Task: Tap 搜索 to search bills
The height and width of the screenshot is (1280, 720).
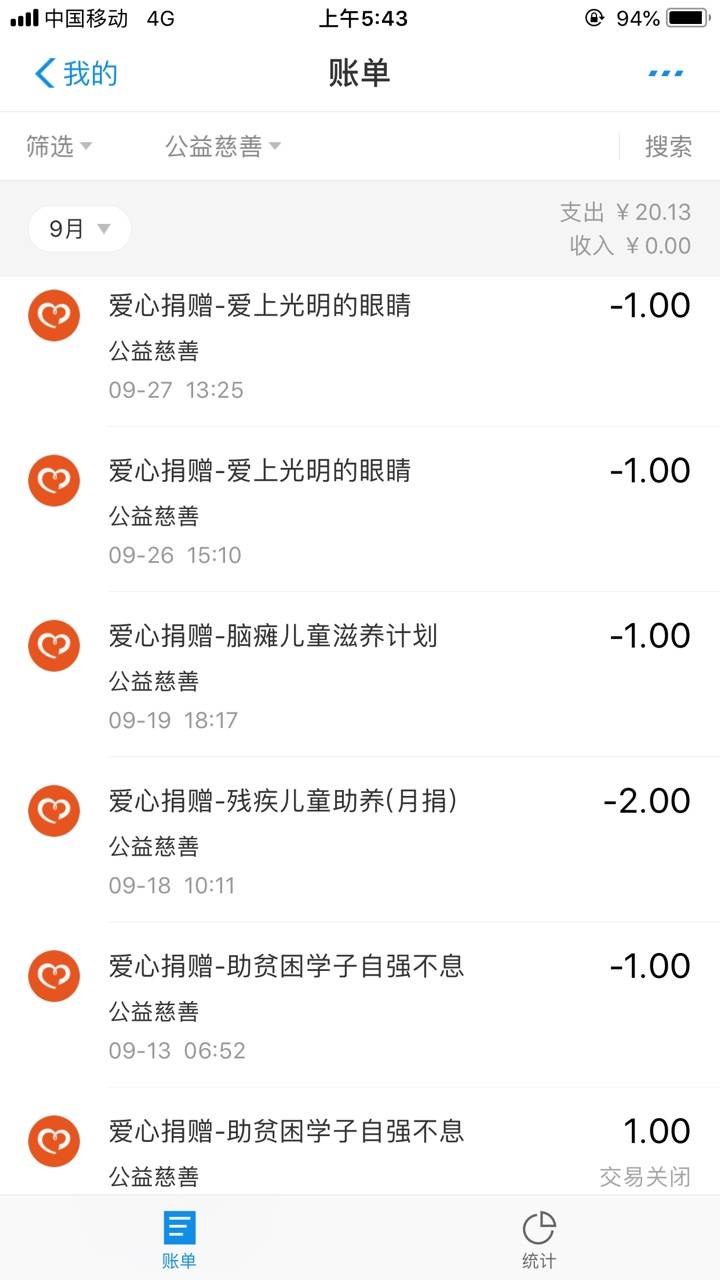Action: coord(668,147)
